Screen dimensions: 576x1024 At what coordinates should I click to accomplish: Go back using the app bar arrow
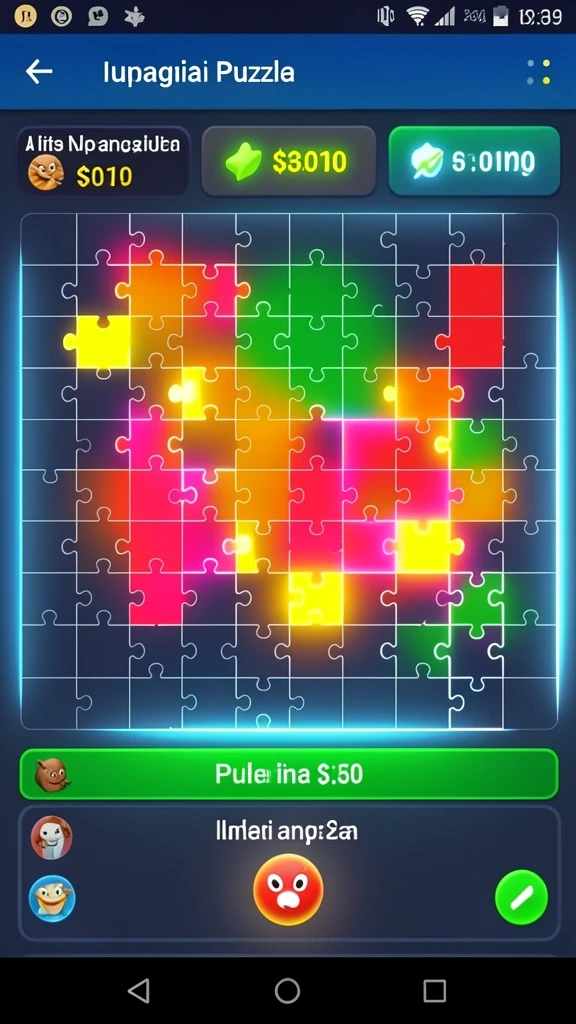[39, 72]
